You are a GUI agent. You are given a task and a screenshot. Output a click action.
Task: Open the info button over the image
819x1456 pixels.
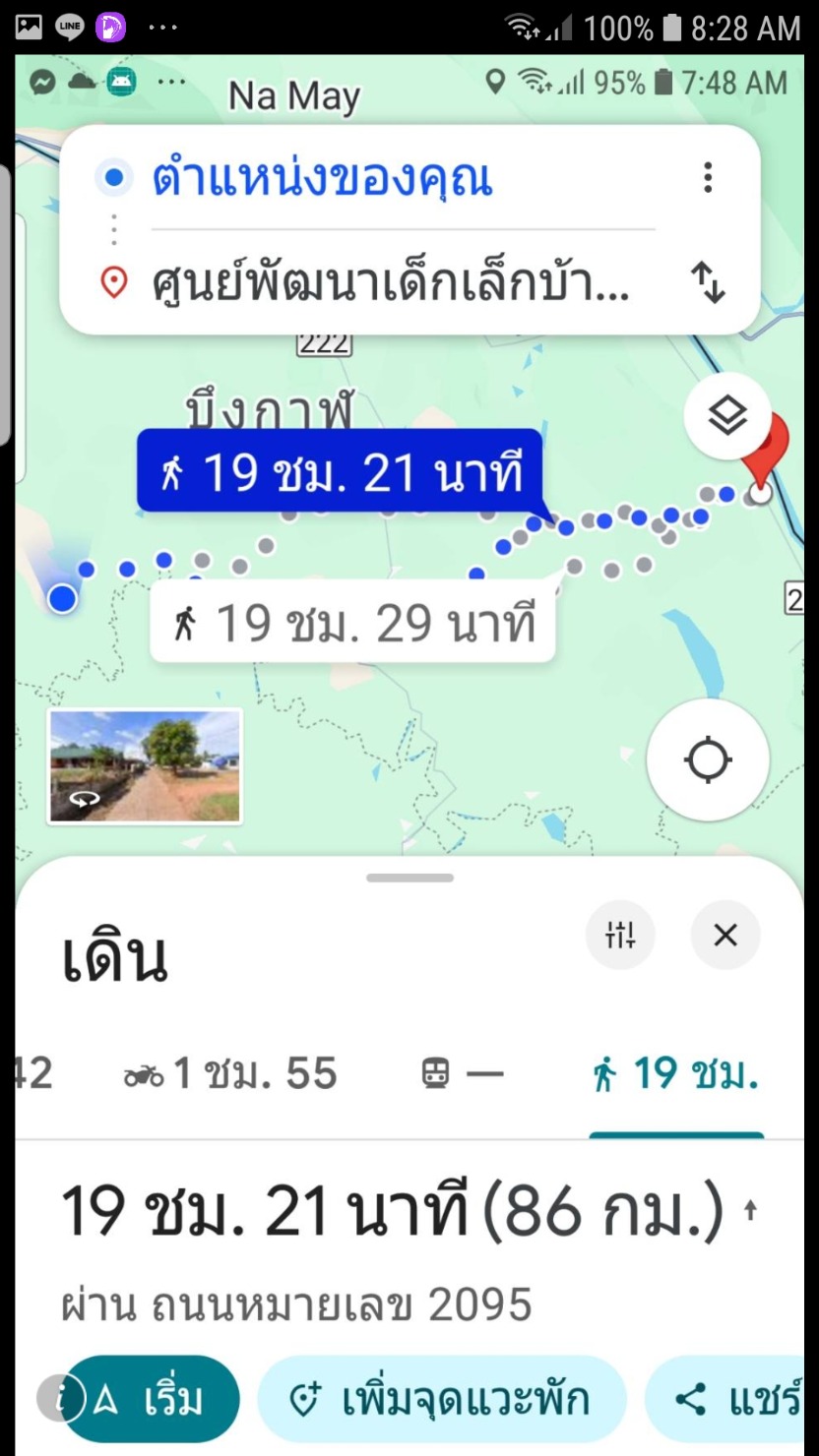point(59,1400)
